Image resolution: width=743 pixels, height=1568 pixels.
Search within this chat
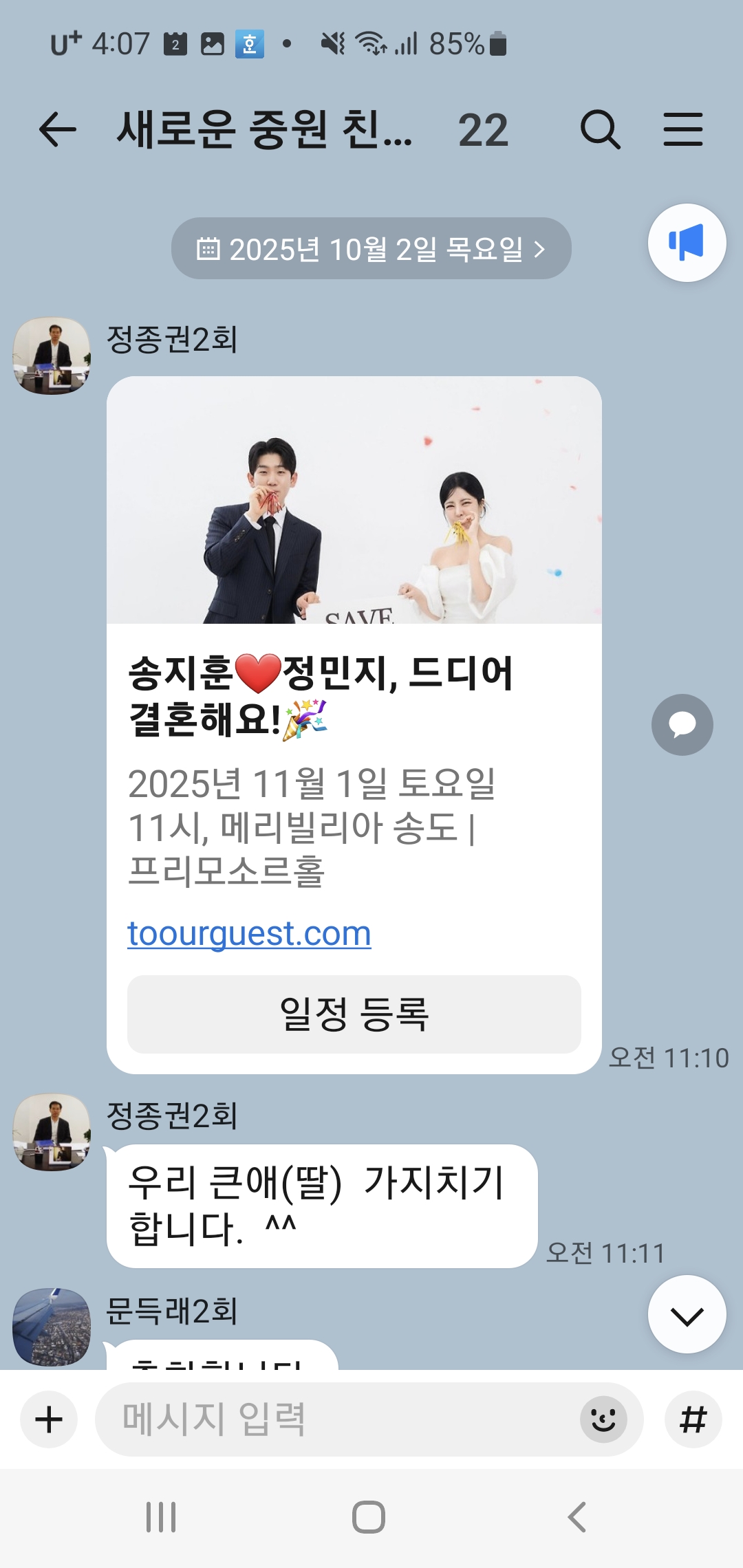coord(601,130)
